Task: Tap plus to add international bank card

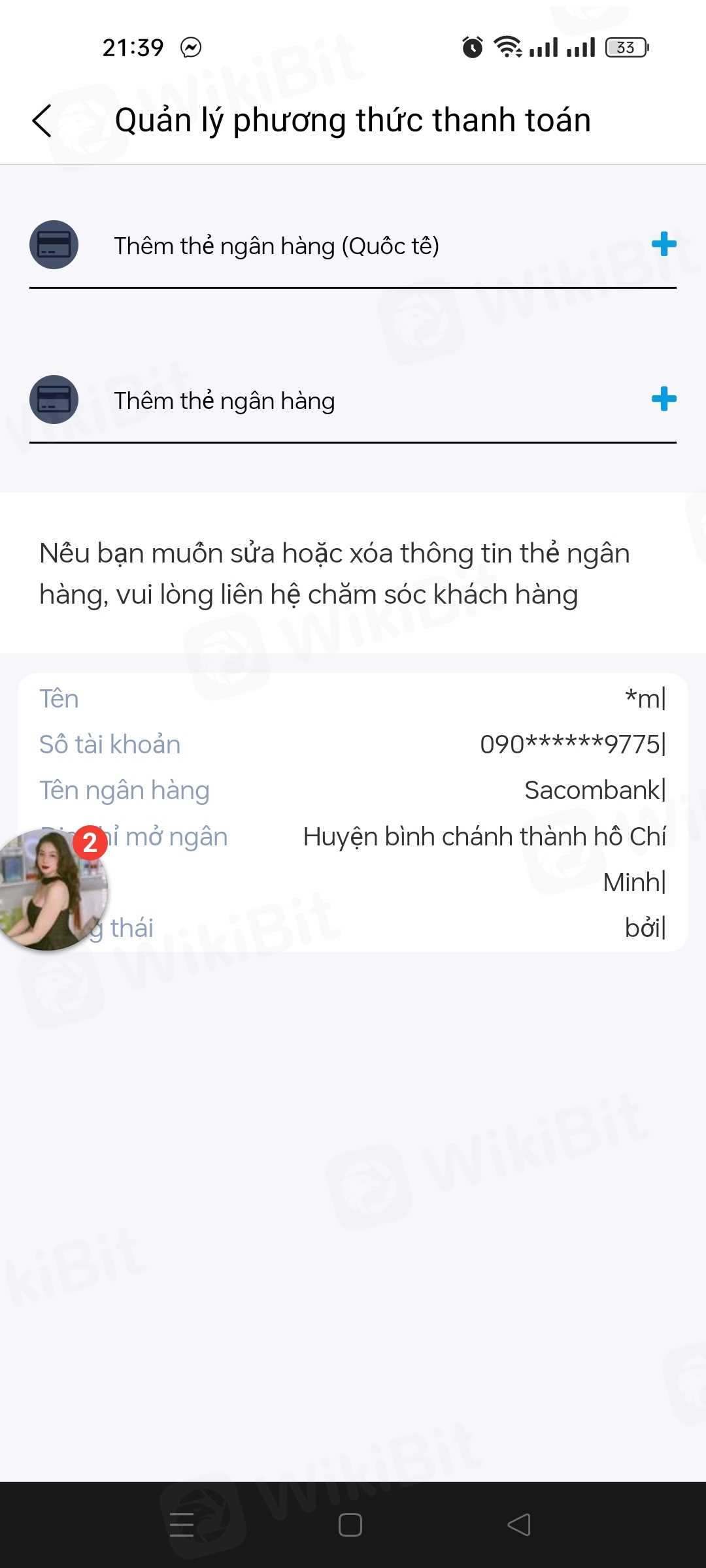Action: coord(664,244)
